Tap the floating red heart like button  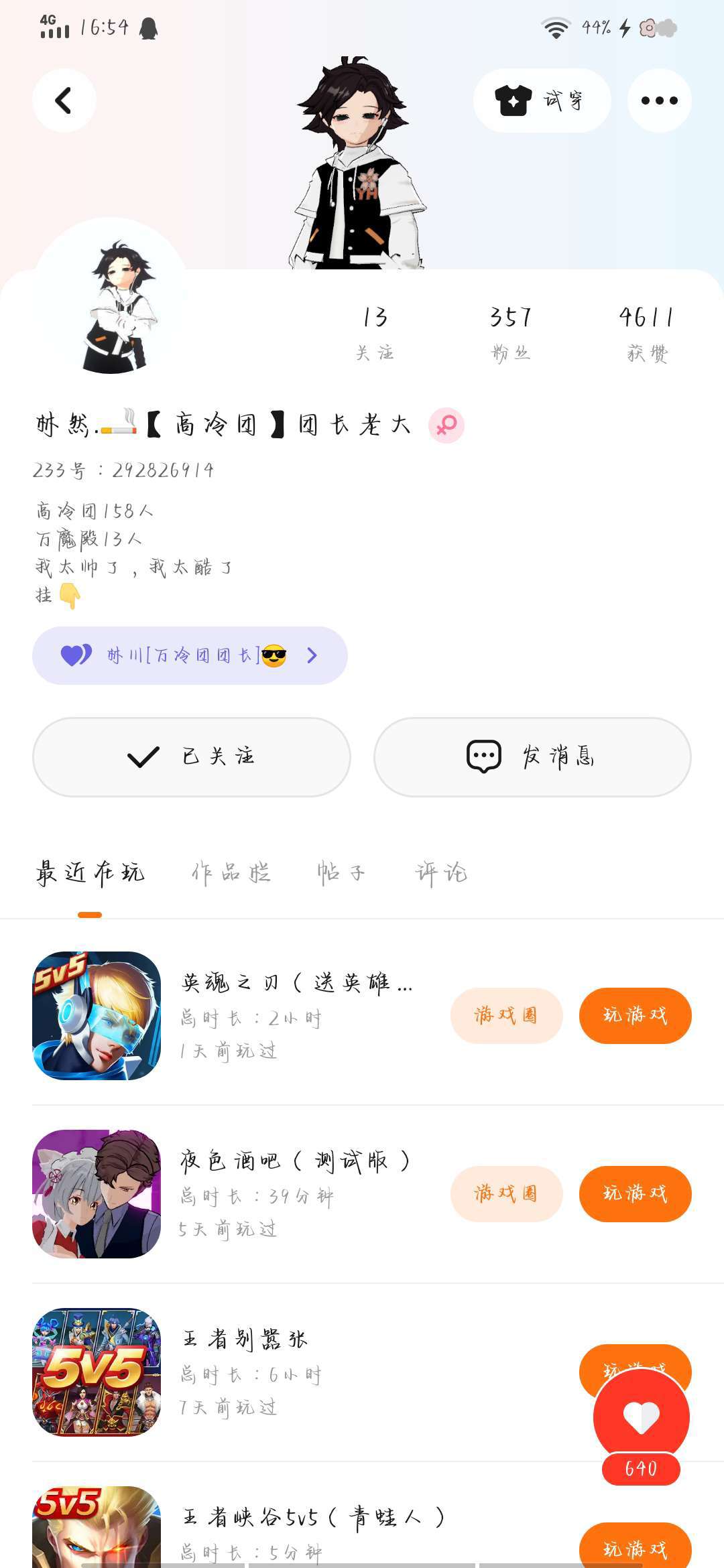click(x=642, y=1417)
